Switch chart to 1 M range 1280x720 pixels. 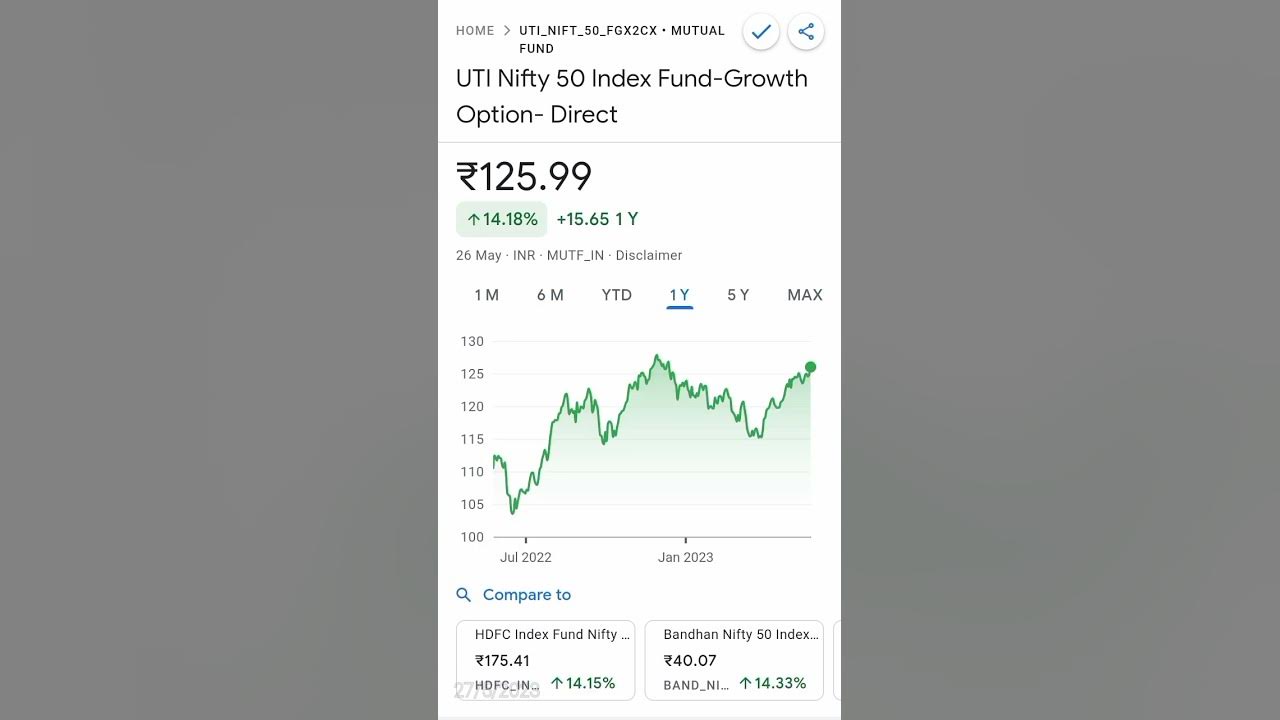(486, 295)
